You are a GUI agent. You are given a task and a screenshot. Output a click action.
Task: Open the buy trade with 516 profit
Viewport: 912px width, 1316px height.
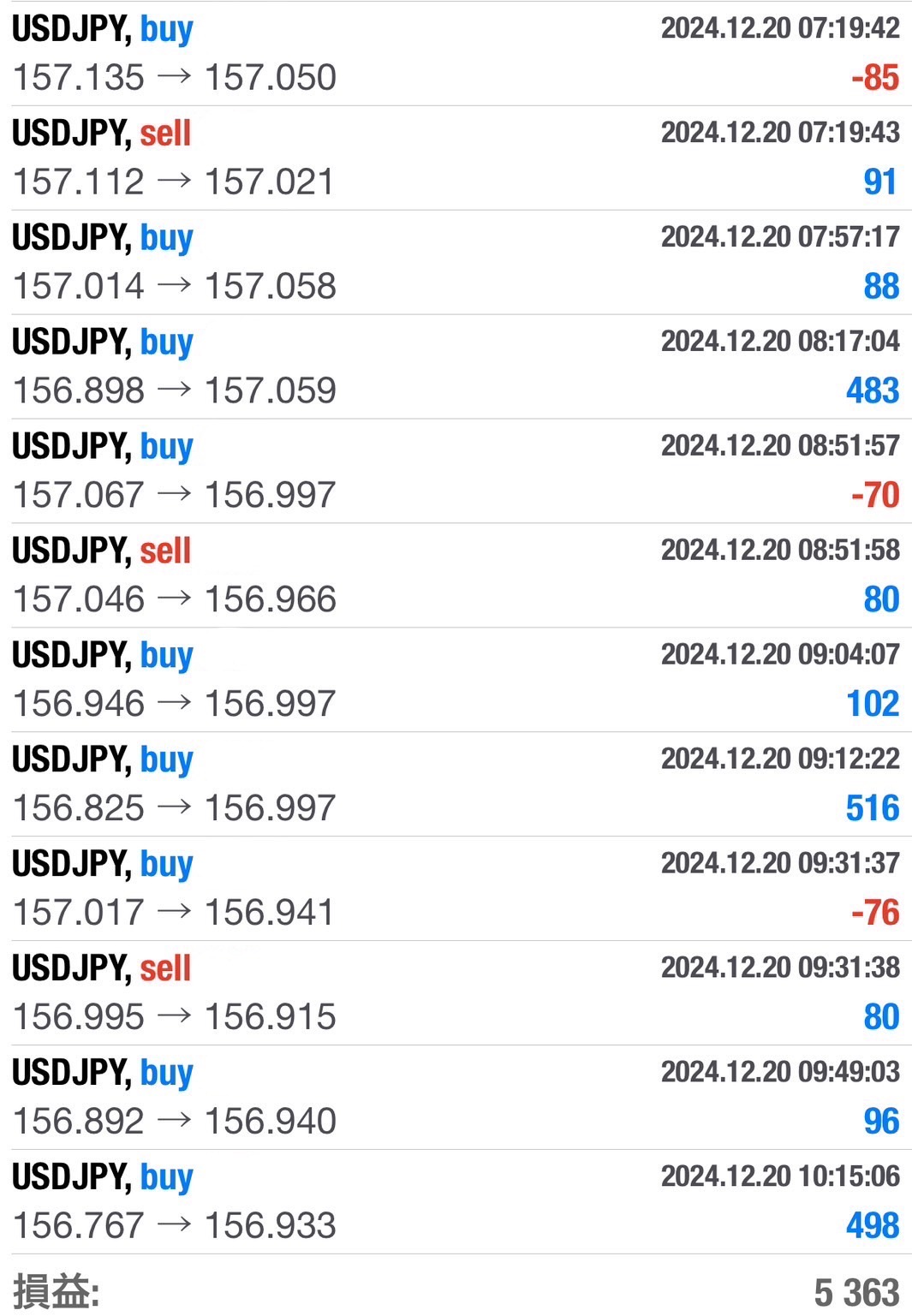(456, 784)
